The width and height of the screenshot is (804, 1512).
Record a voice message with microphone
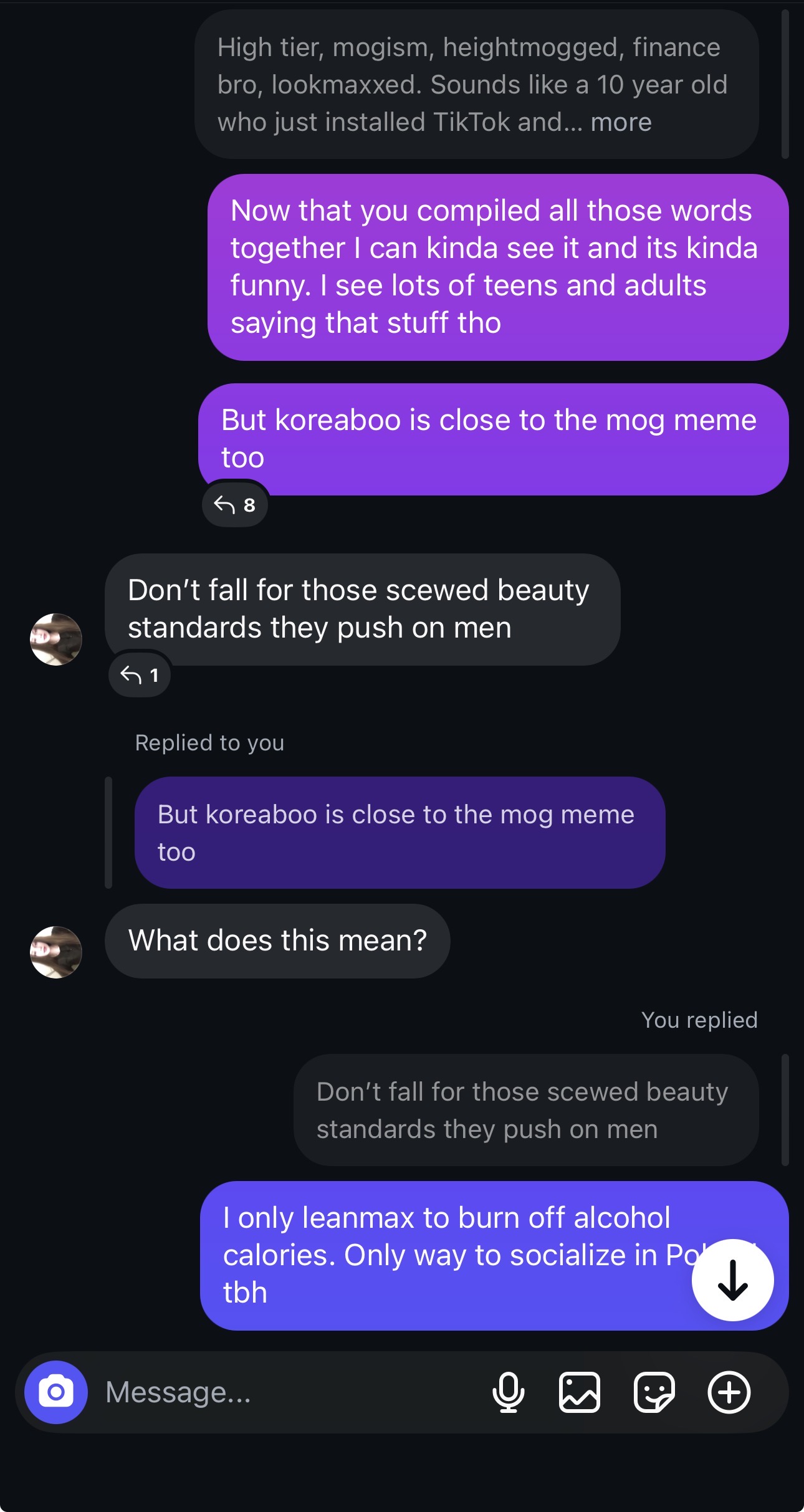point(508,1392)
